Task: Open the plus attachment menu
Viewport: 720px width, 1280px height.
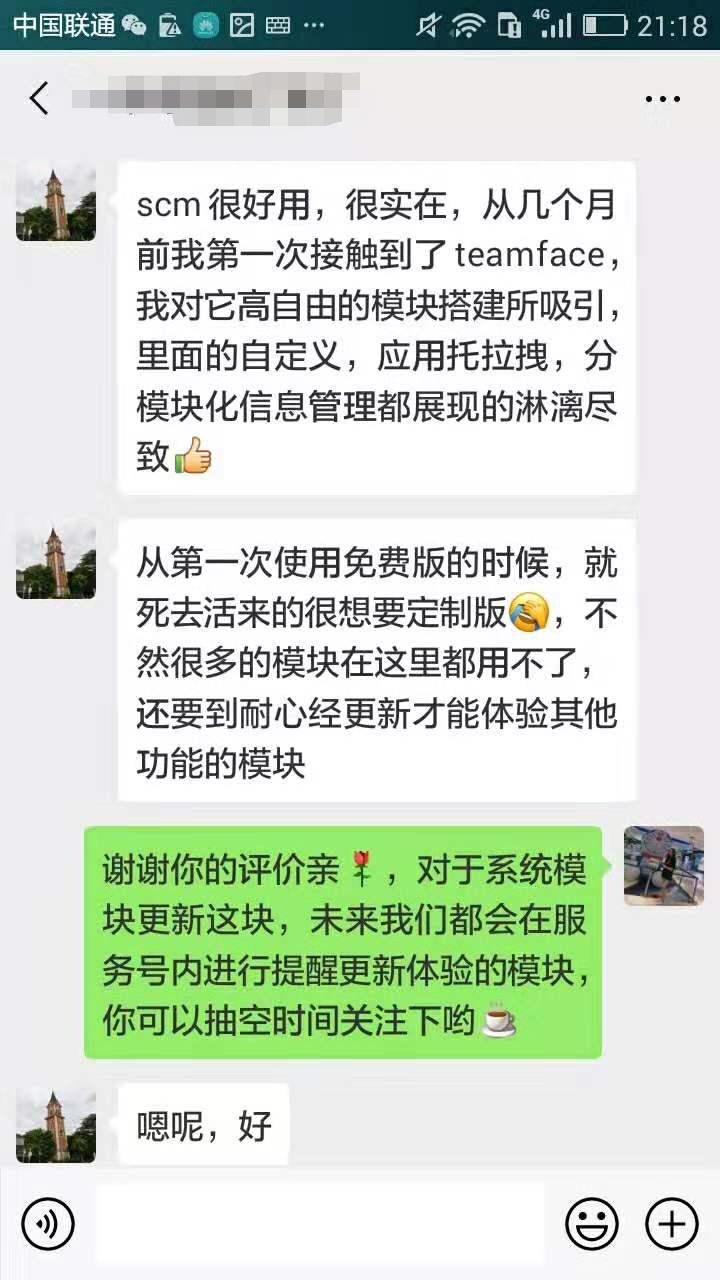Action: [671, 1223]
